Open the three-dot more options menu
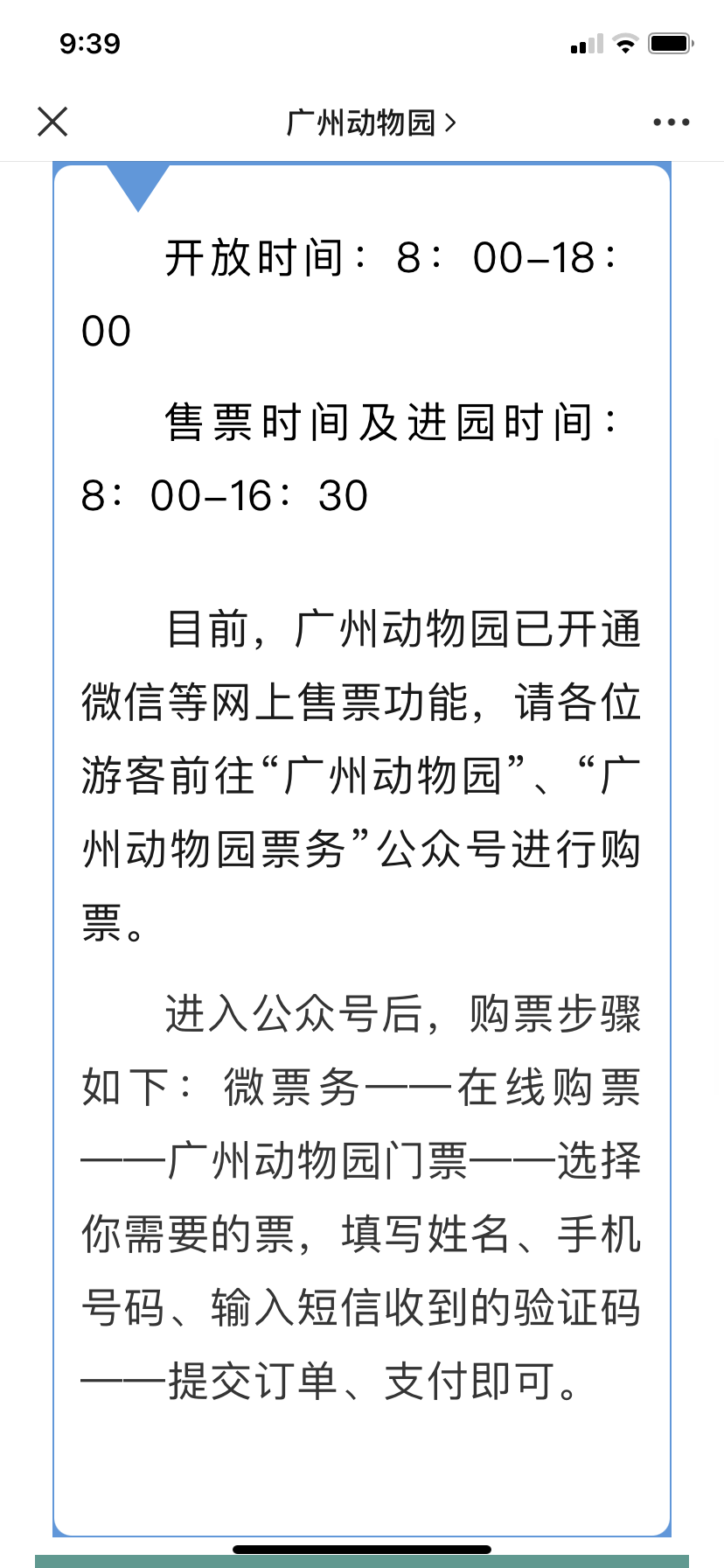This screenshot has height=1568, width=724. point(671,122)
